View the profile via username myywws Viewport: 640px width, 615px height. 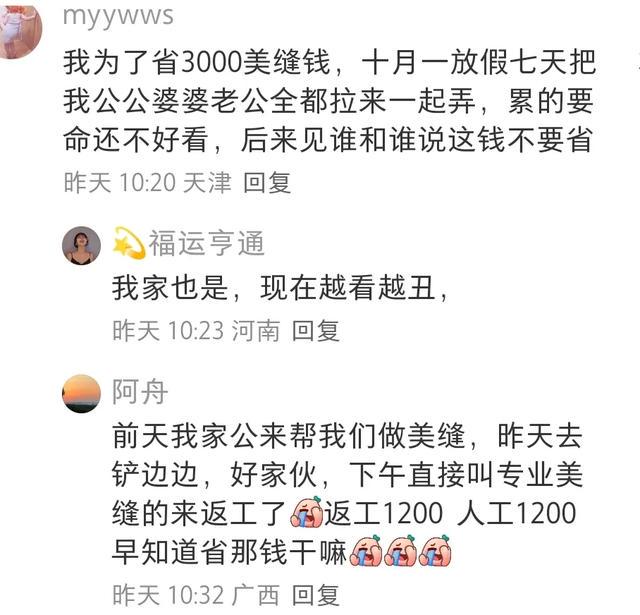point(117,17)
